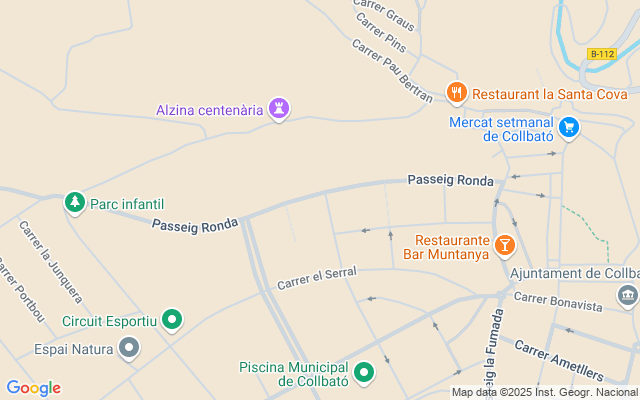This screenshot has width=640, height=400.
Task: Open Mercat setmanal de Collbató marker
Action: click(569, 127)
